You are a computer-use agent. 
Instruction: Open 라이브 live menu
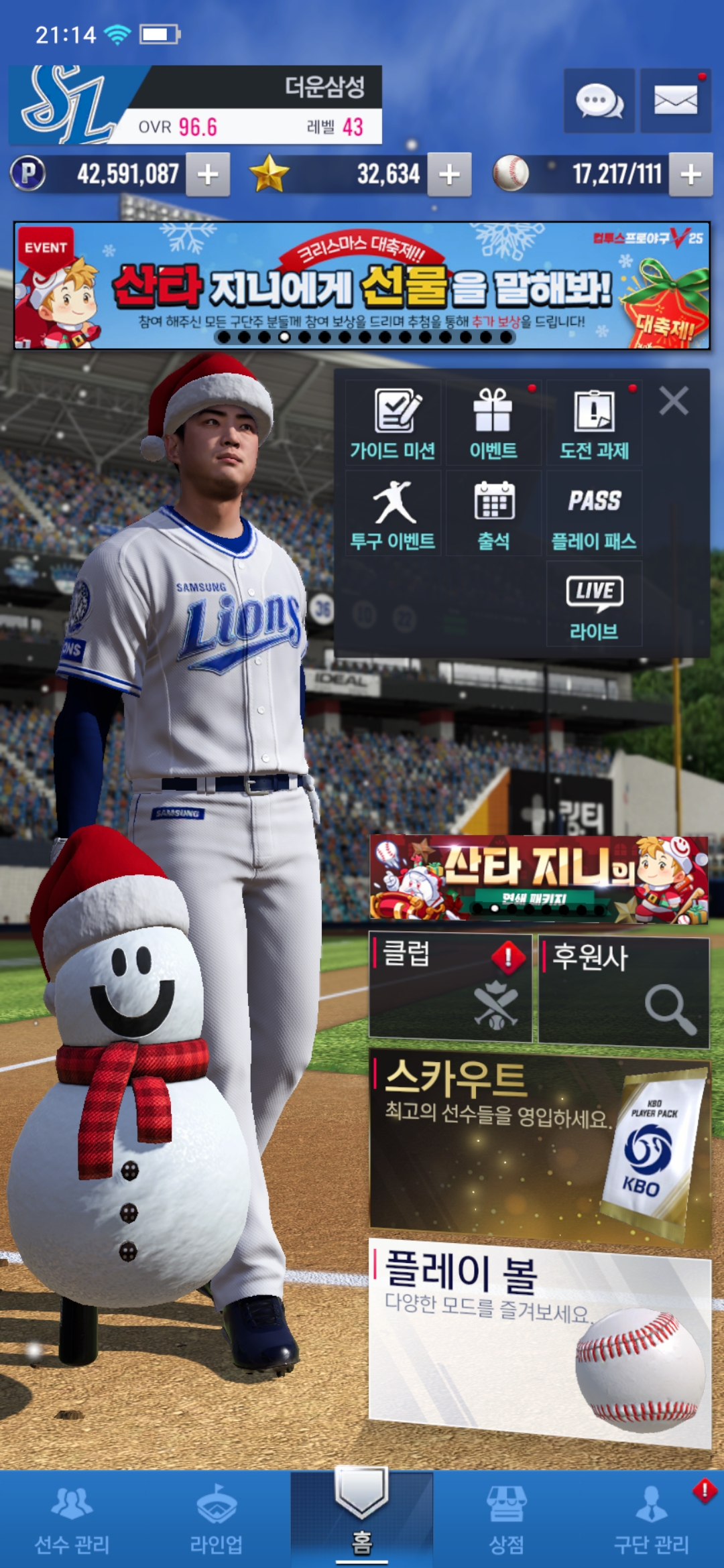[x=595, y=604]
